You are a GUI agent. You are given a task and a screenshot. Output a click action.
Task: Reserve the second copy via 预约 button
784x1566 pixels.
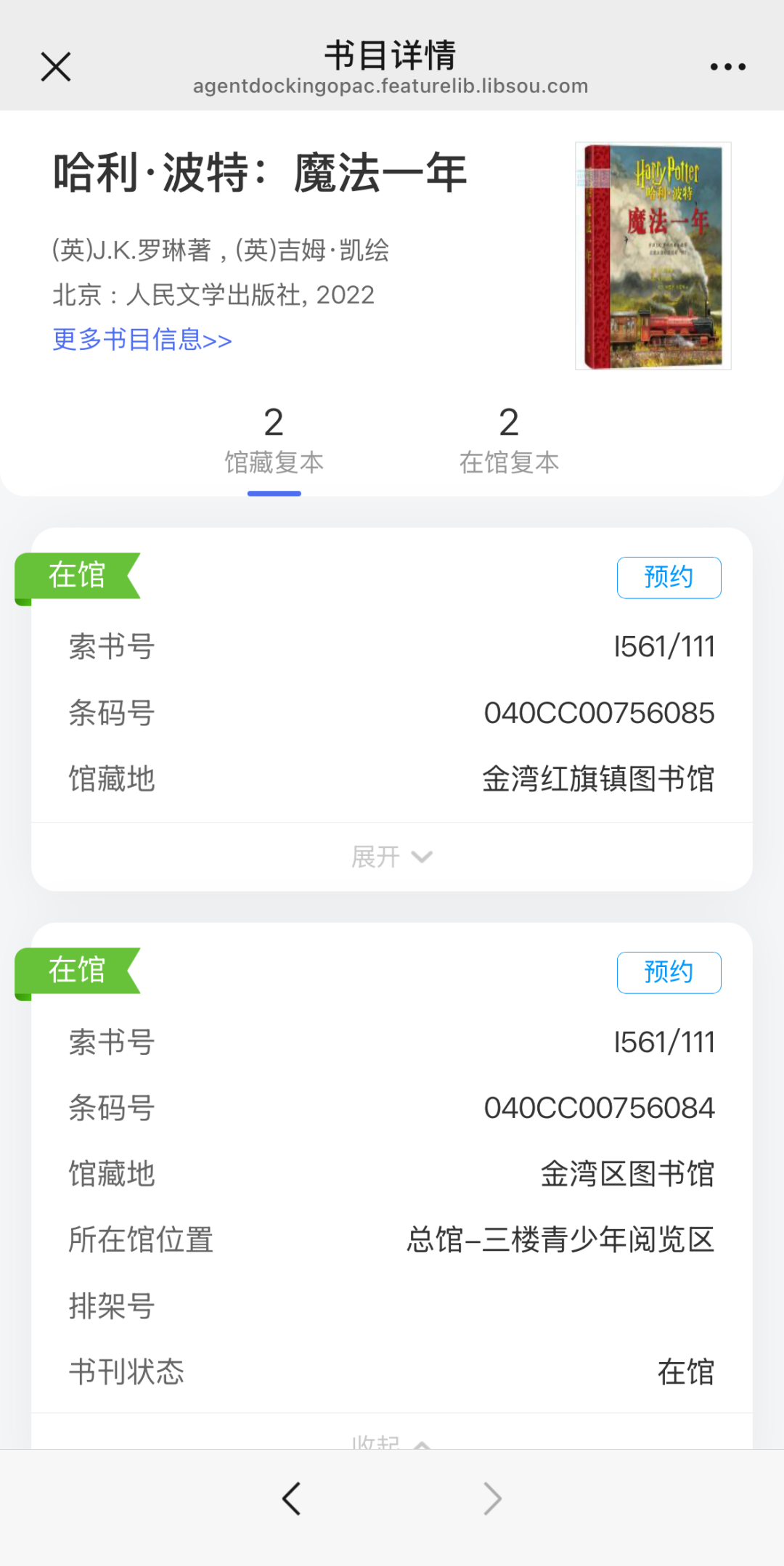pos(669,971)
